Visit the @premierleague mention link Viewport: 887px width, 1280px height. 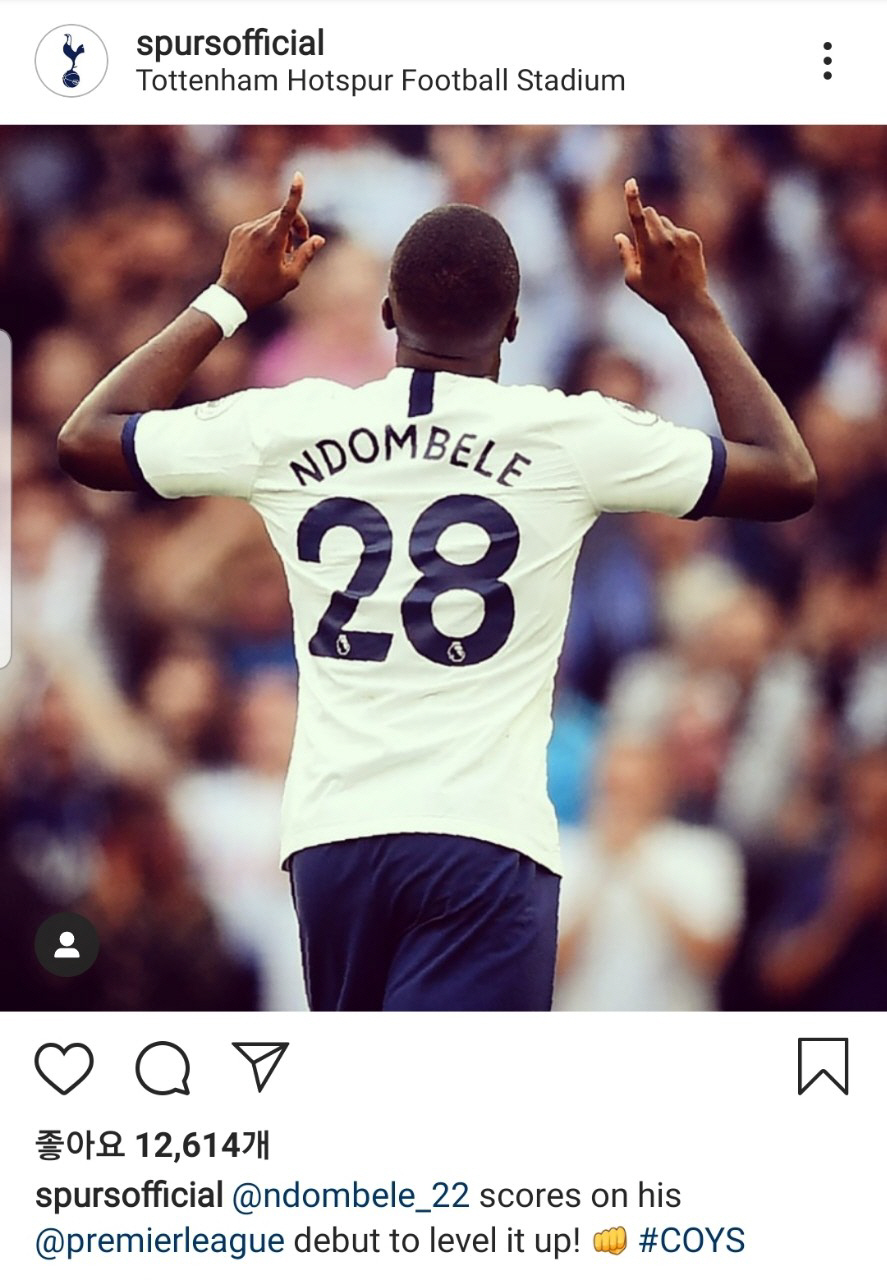(x=160, y=1241)
